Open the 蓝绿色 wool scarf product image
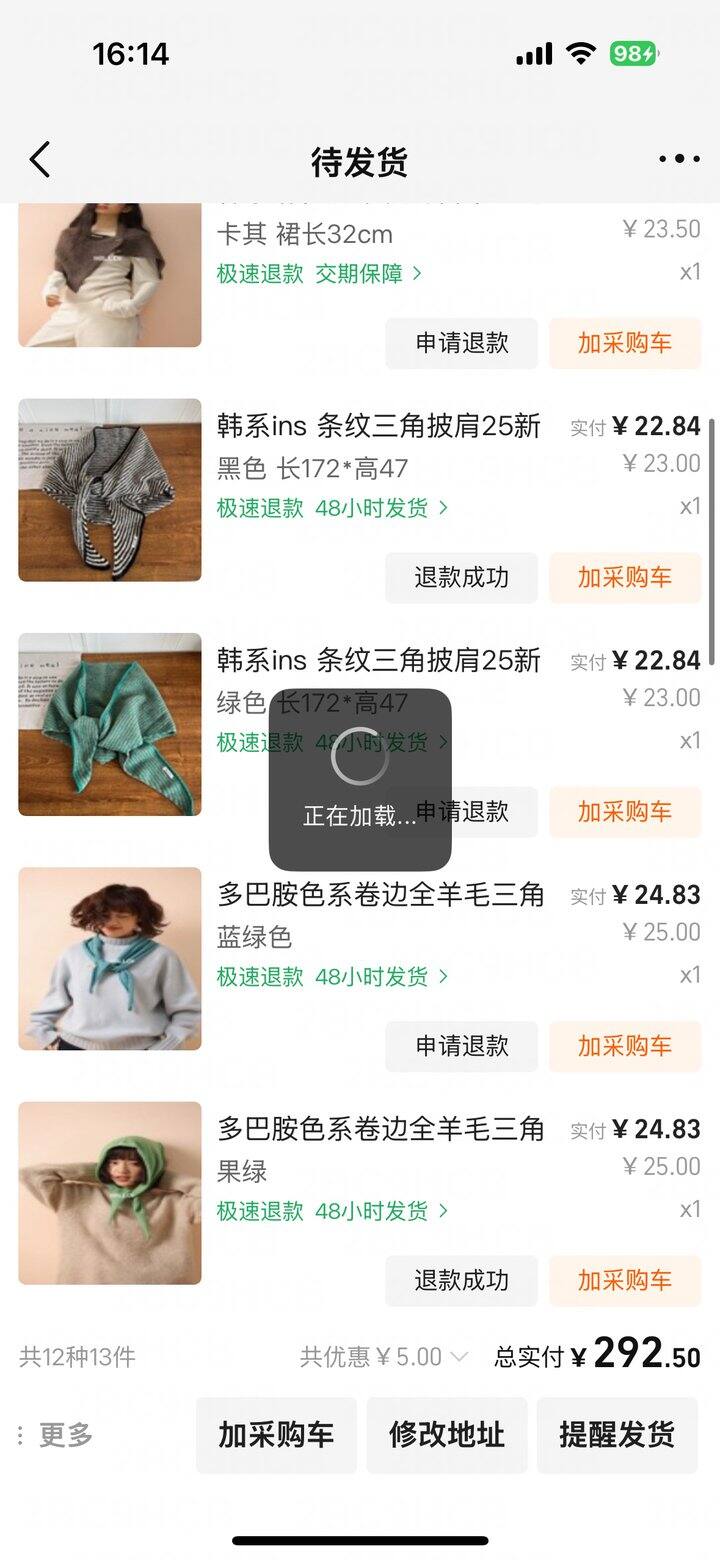Viewport: 720px width, 1560px height. click(110, 958)
